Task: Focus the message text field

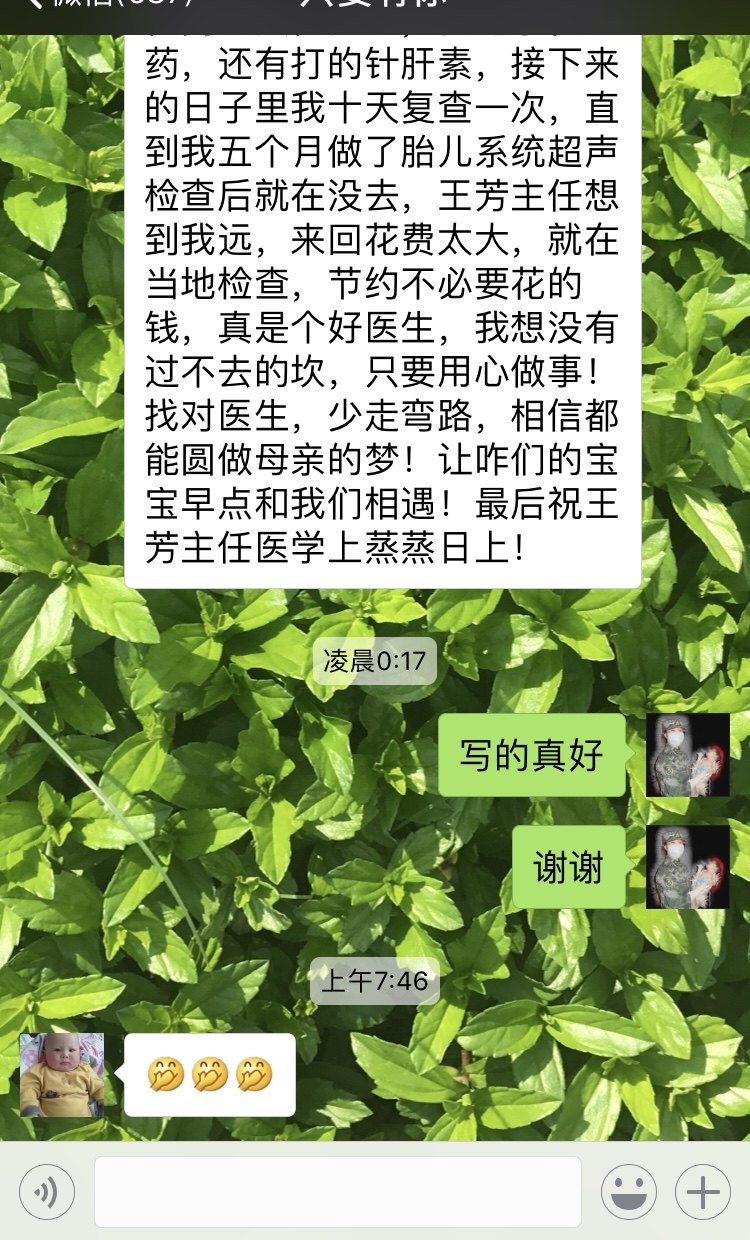Action: click(x=338, y=1192)
